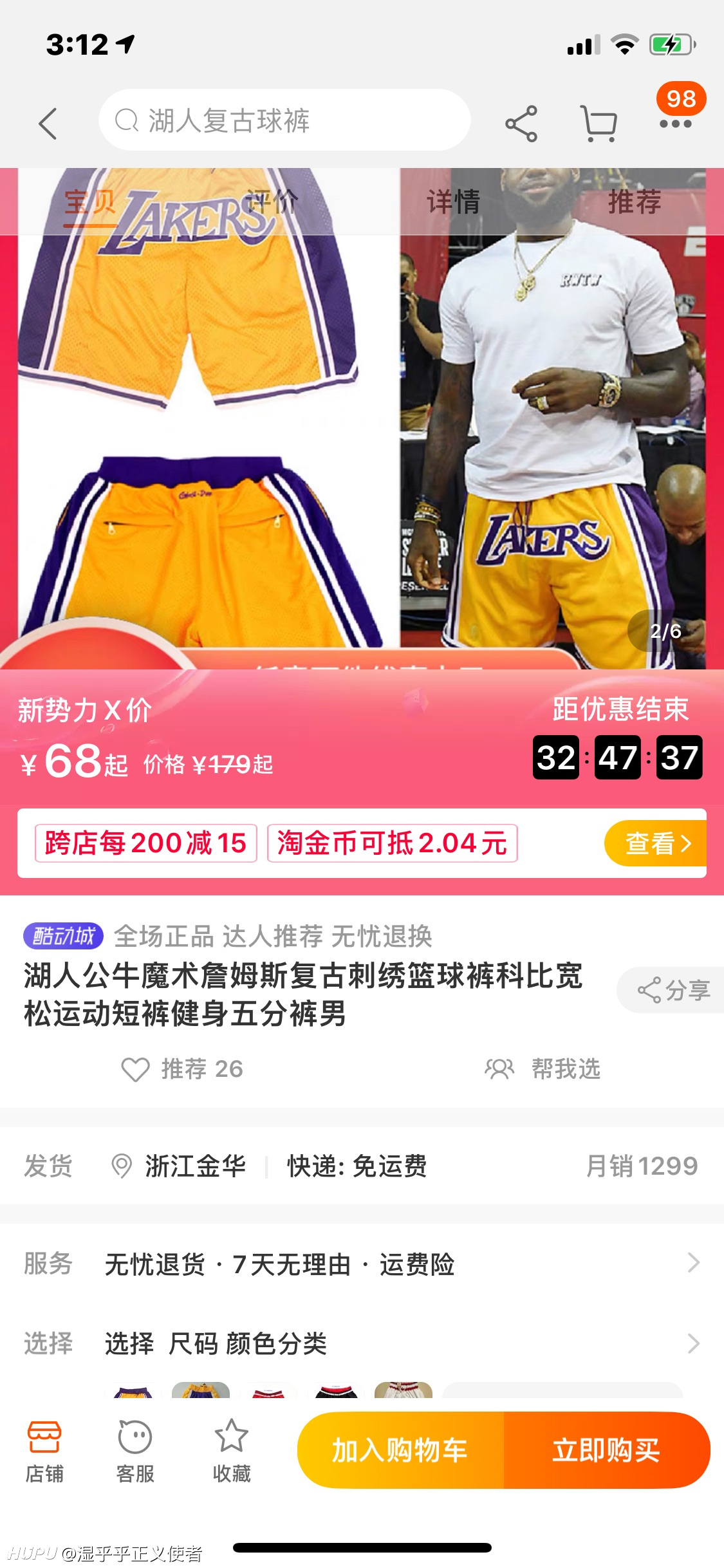Contact 客服 customer service
Image resolution: width=724 pixels, height=1568 pixels.
(135, 1453)
